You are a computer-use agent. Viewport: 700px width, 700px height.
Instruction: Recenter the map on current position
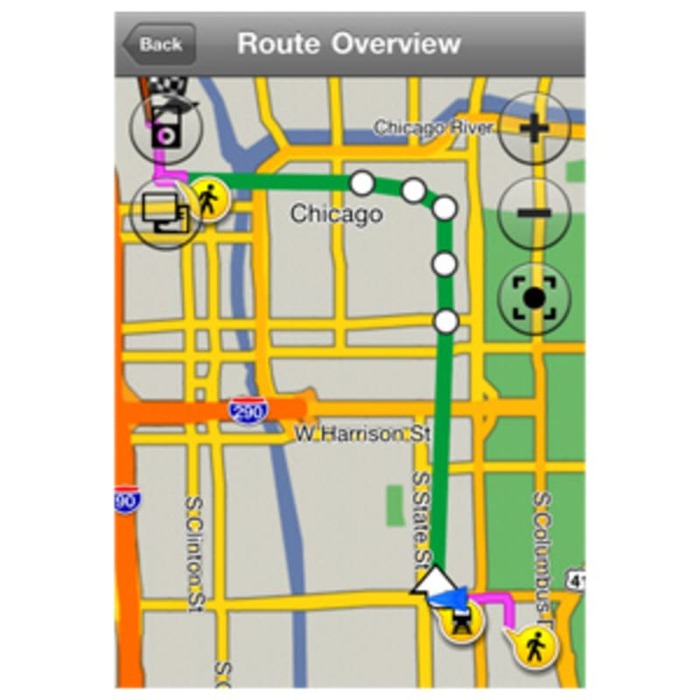point(533,298)
